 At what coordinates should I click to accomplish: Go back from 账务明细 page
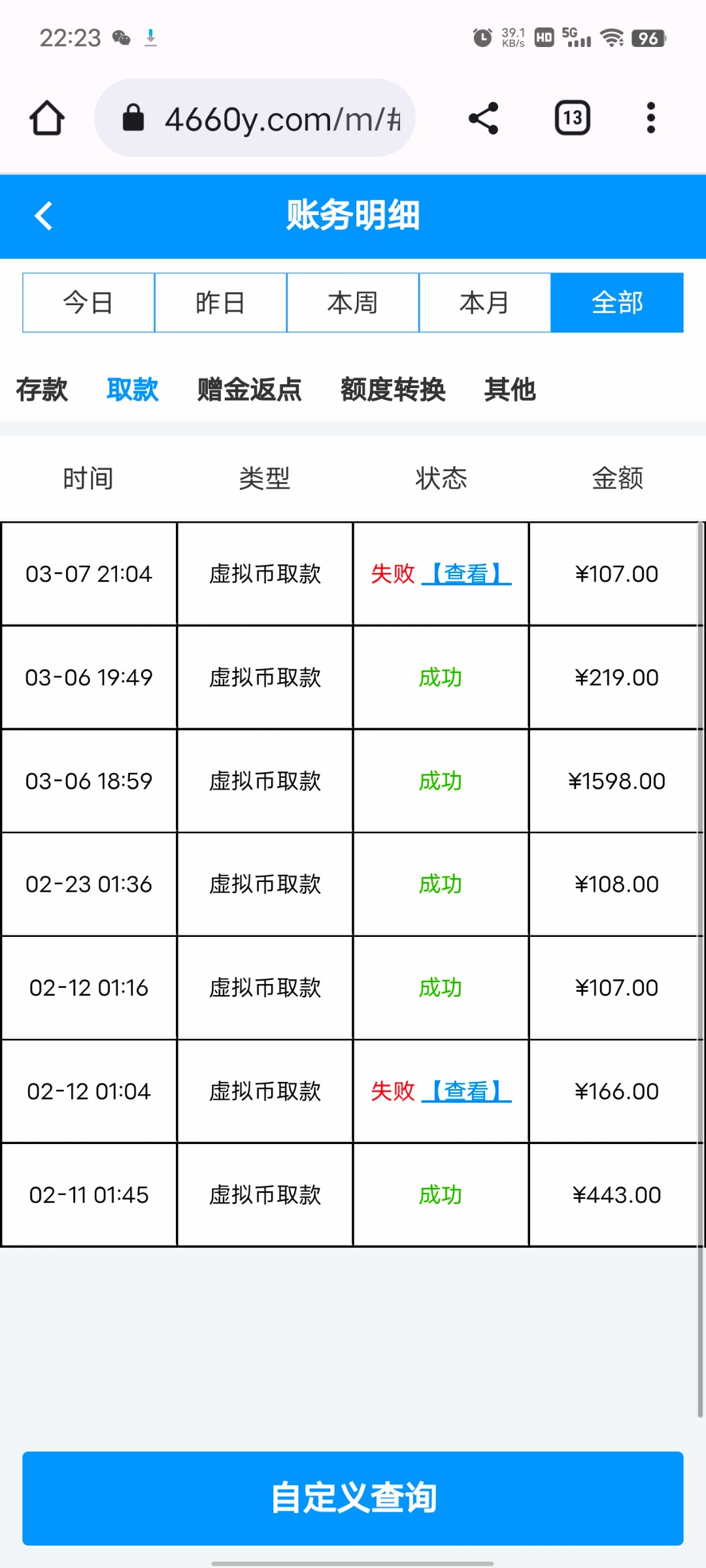[44, 216]
